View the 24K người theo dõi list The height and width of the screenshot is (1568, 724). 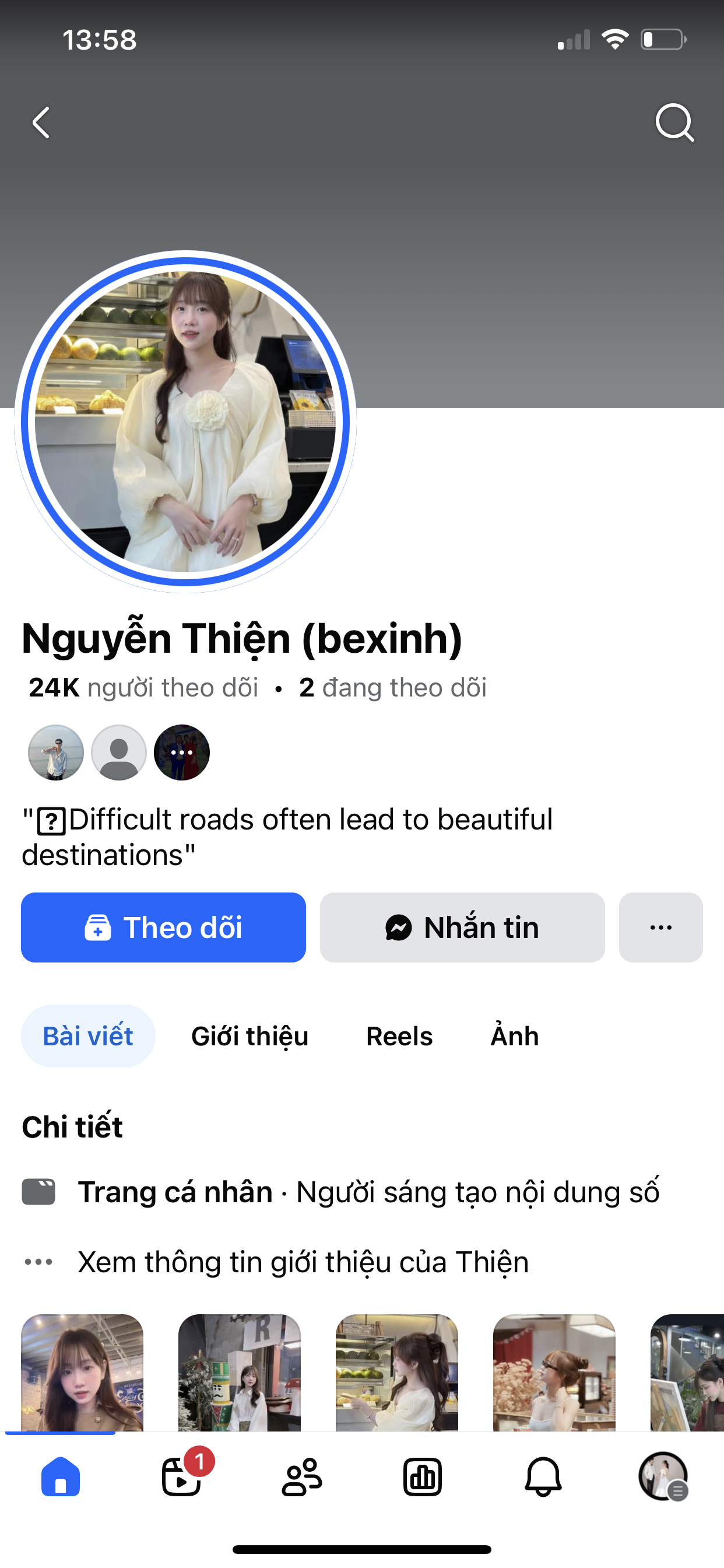coord(143,688)
